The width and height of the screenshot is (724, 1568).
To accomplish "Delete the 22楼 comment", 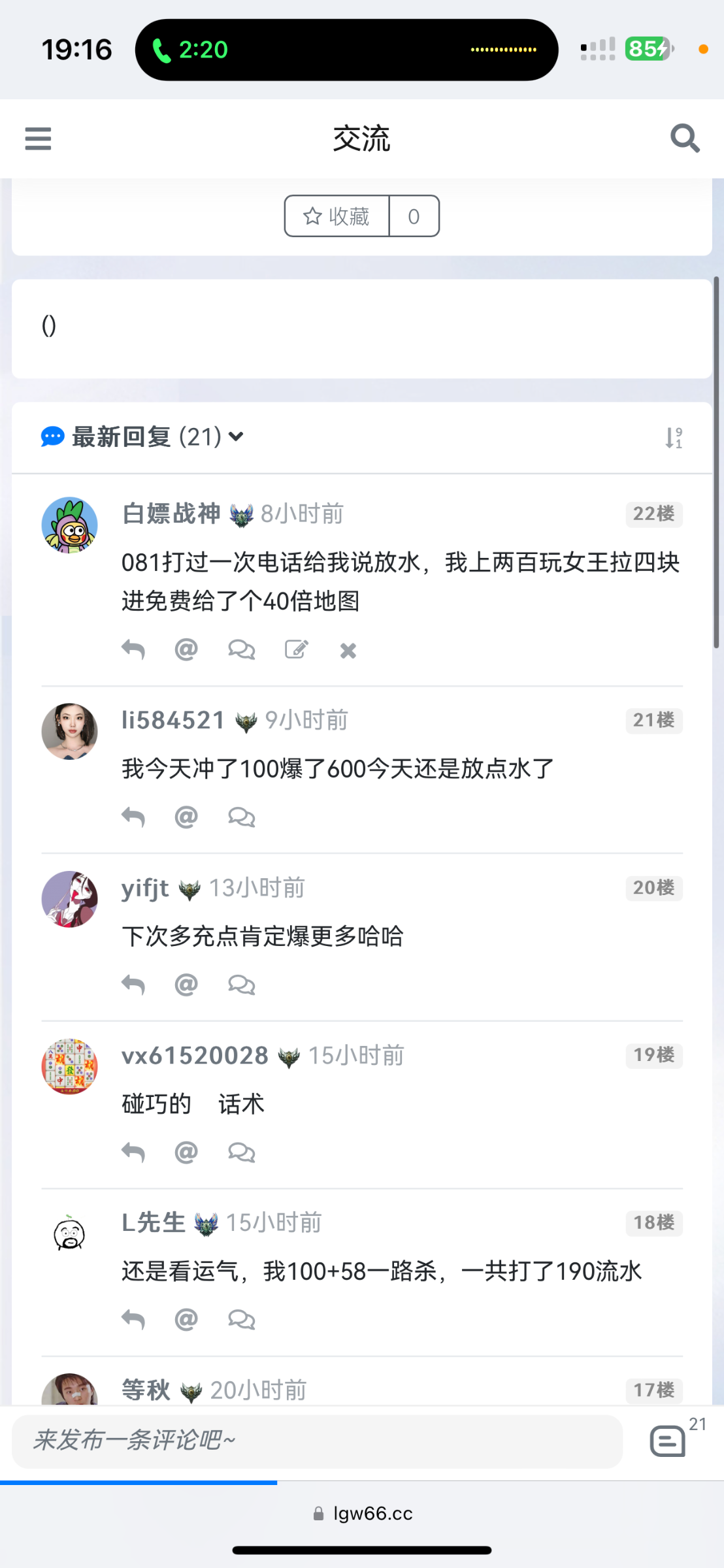I will [x=348, y=651].
